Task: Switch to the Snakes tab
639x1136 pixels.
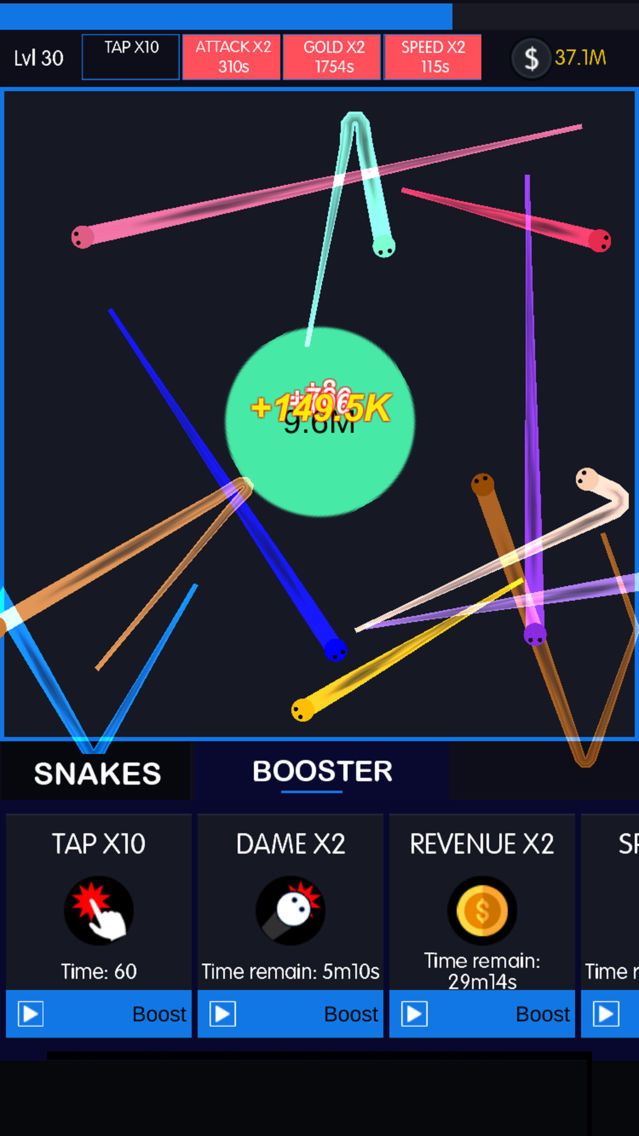Action: click(96, 773)
